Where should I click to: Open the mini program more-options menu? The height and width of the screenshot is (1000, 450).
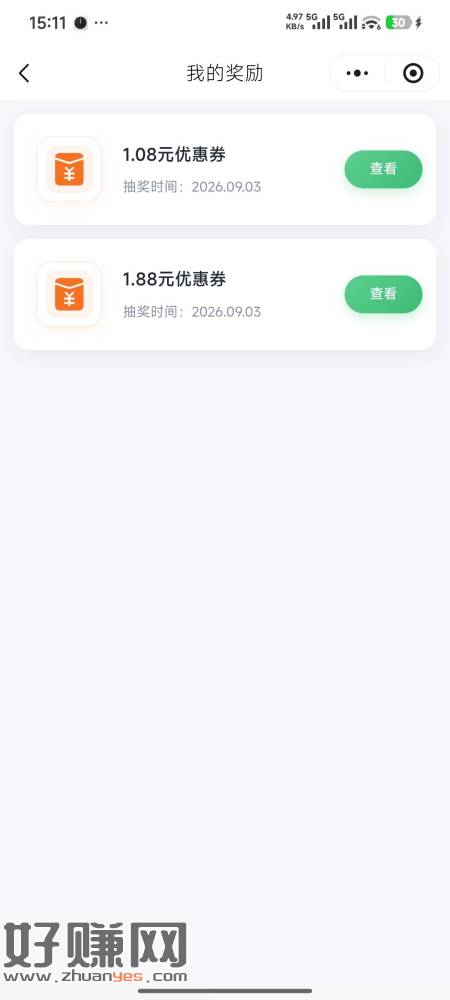coord(357,73)
